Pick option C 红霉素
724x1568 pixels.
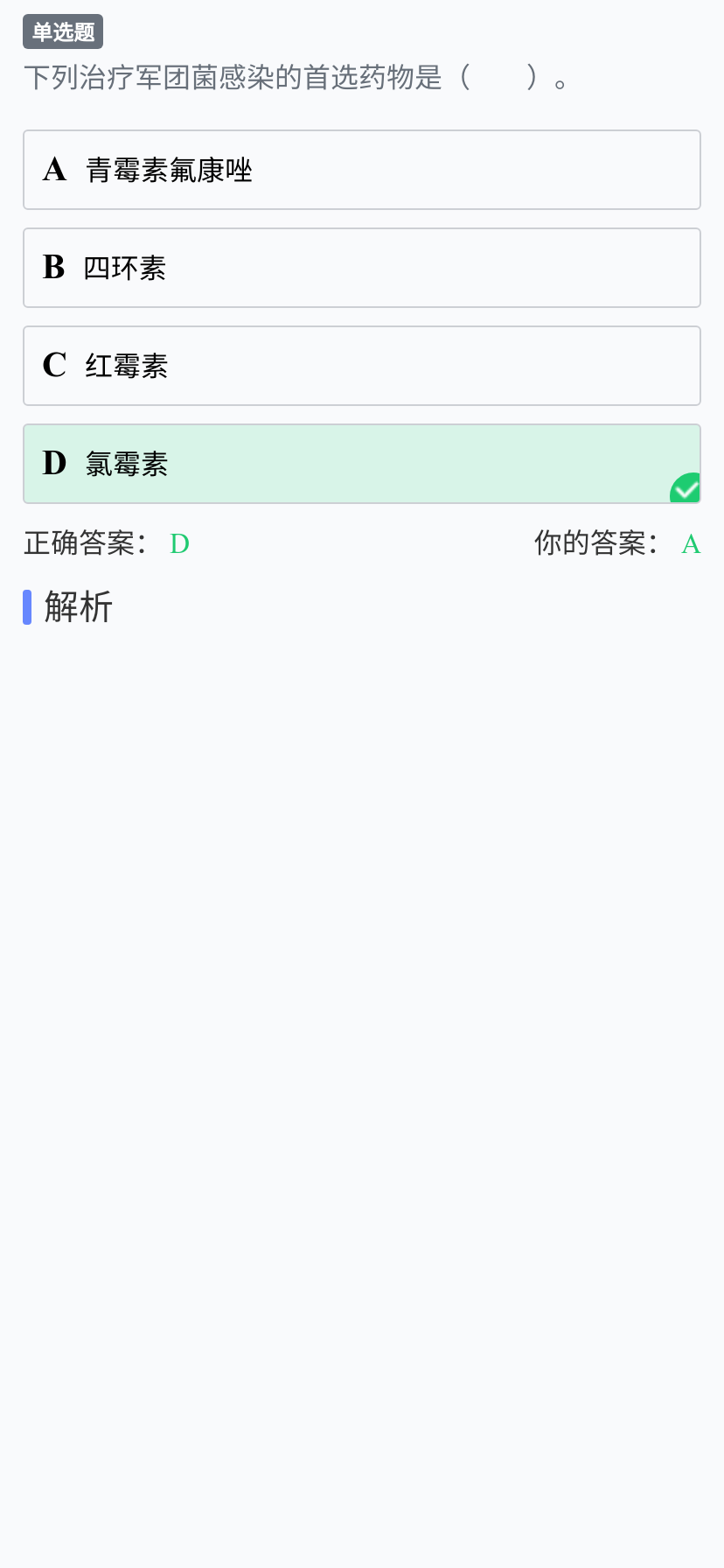[362, 366]
